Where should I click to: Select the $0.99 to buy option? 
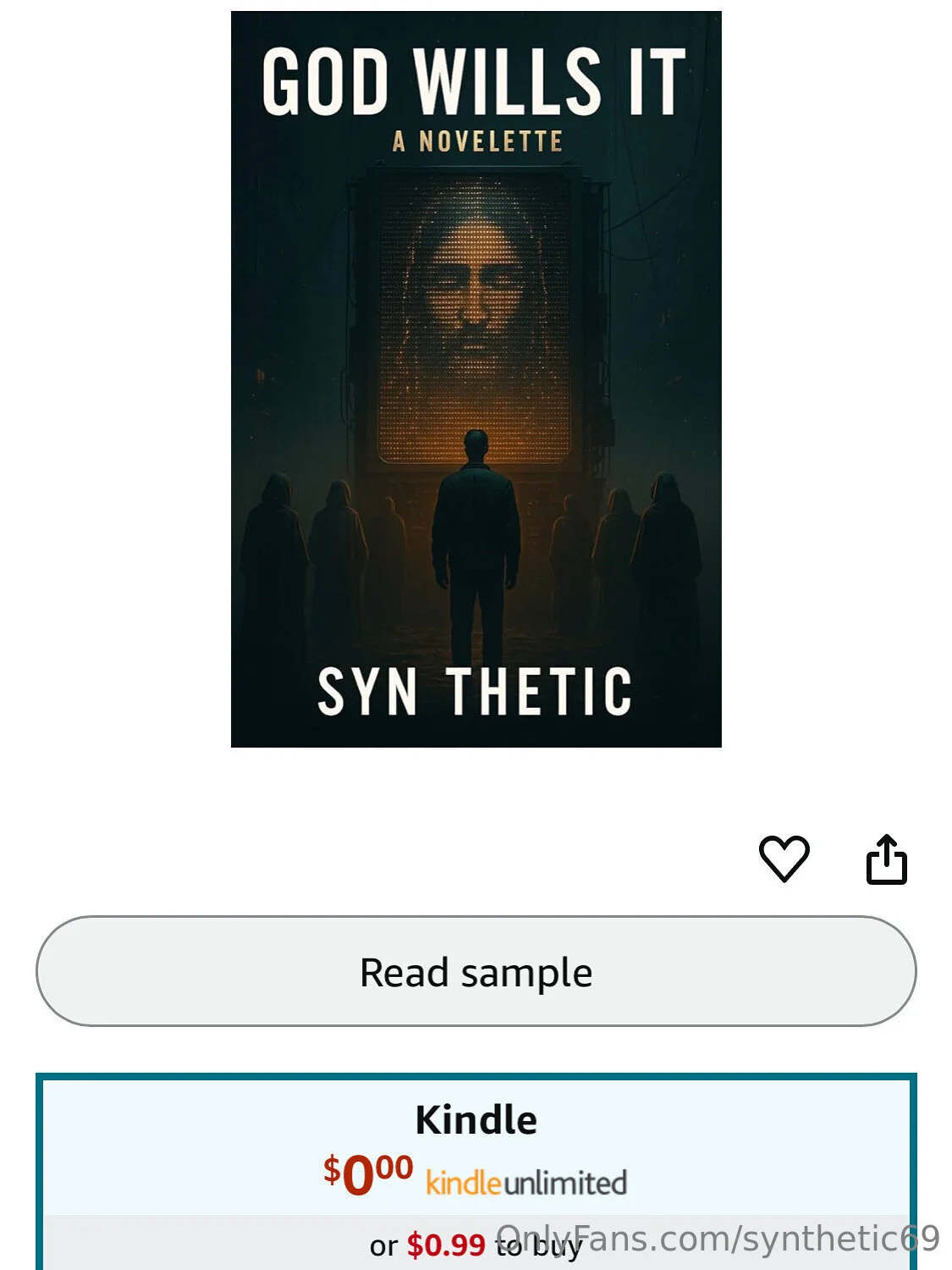tap(444, 1246)
